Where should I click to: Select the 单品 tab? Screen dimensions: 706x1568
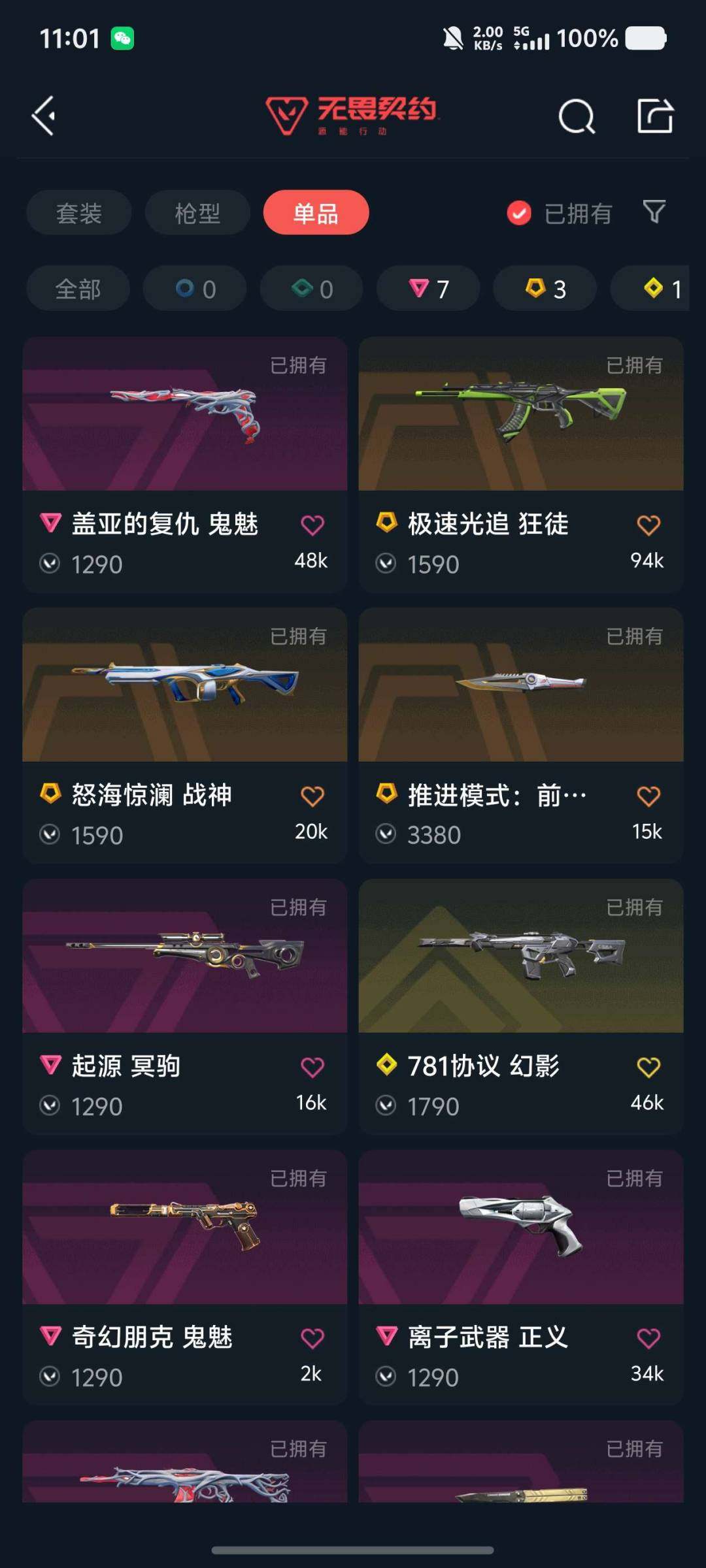coord(316,212)
